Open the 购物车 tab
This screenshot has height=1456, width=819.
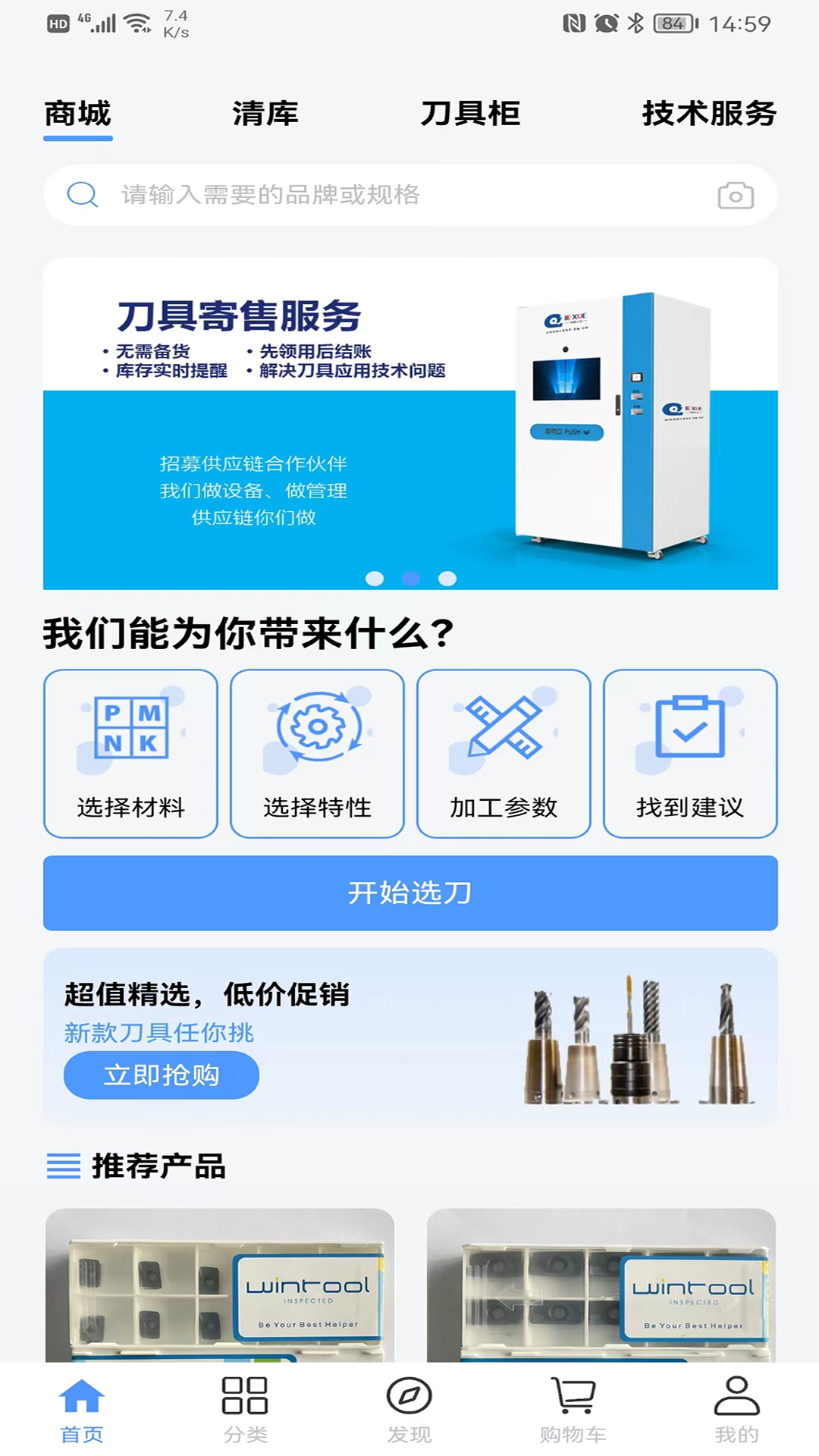[573, 1409]
